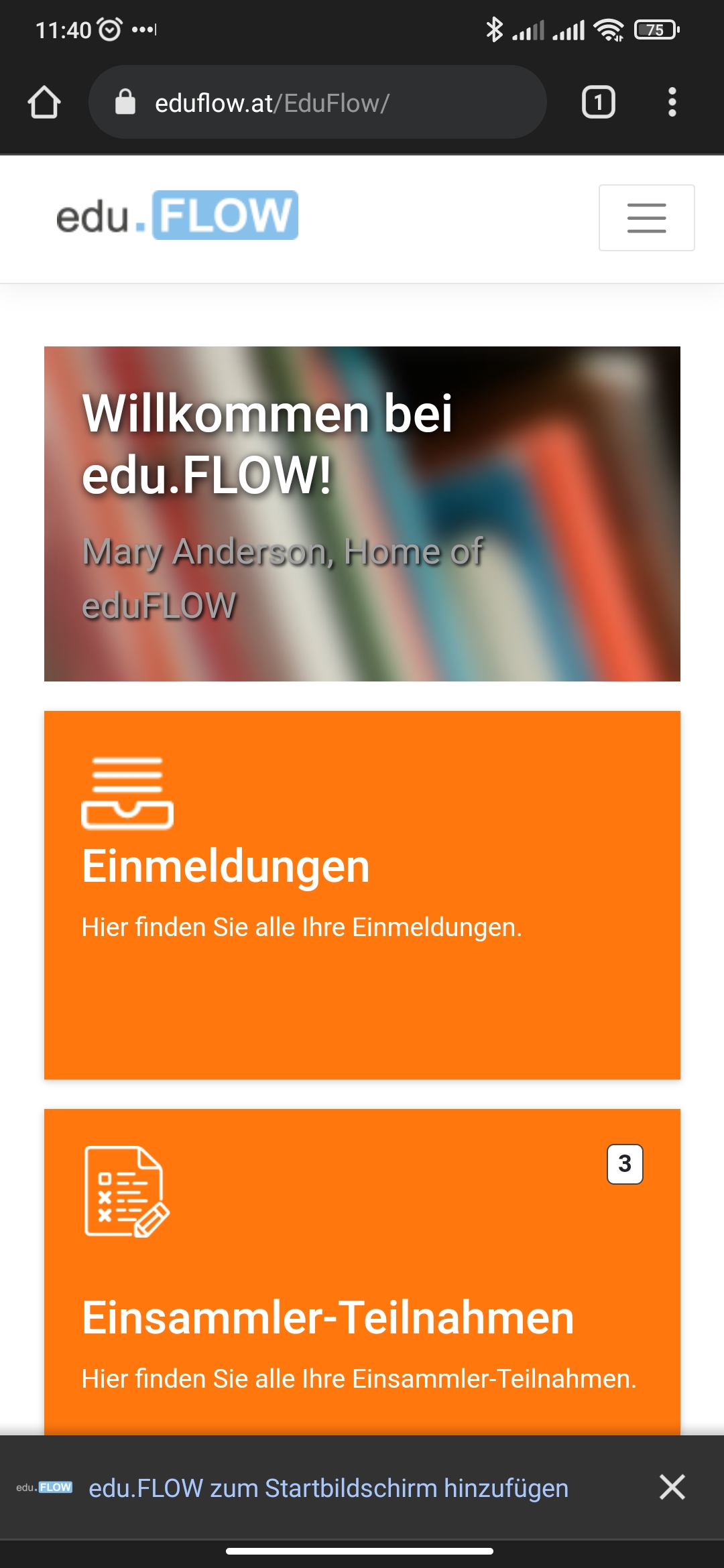
Task: Add edu.FLOW to the home screen
Action: click(x=328, y=1488)
